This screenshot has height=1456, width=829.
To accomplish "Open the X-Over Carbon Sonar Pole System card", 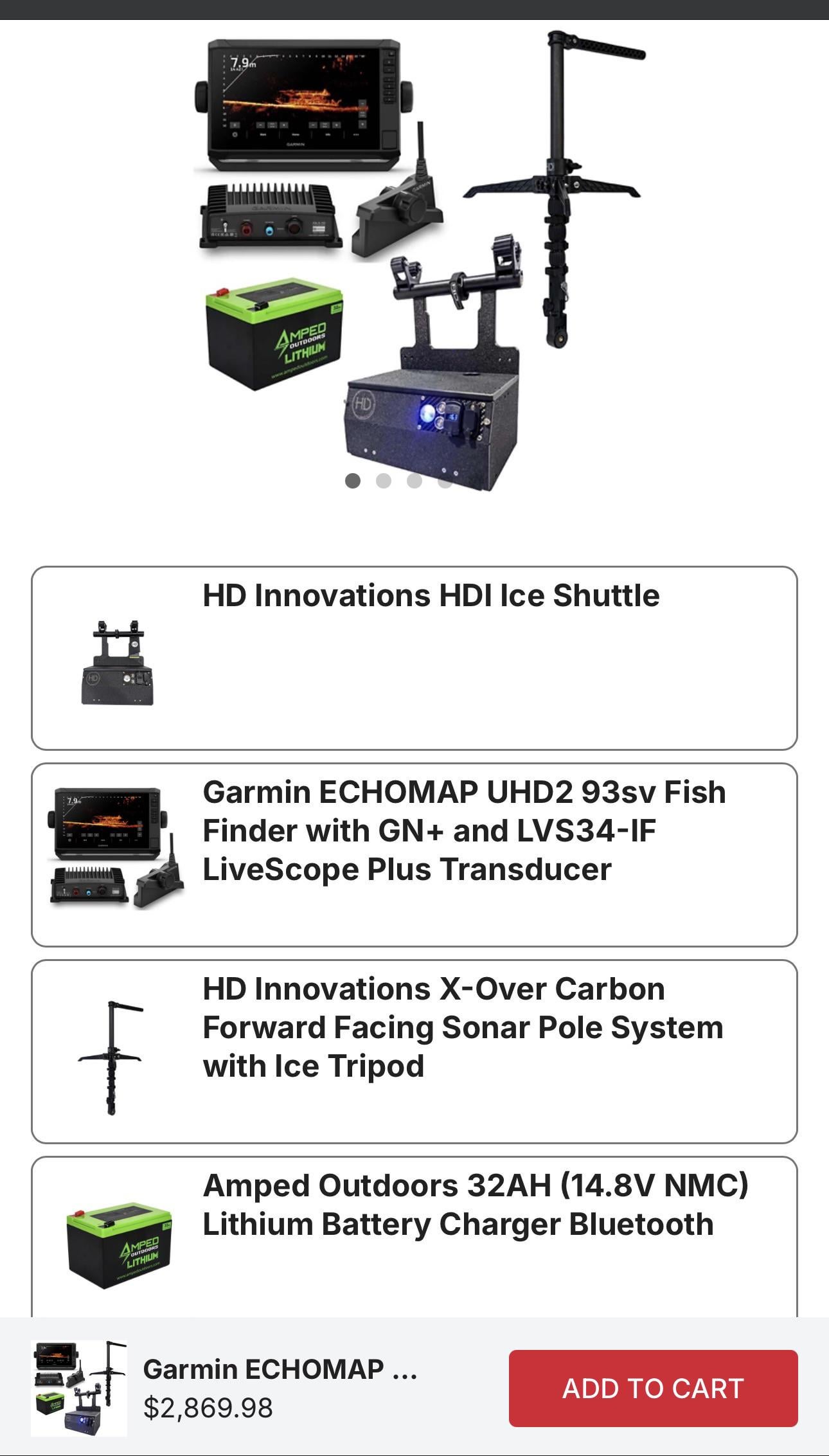I will [x=414, y=1051].
